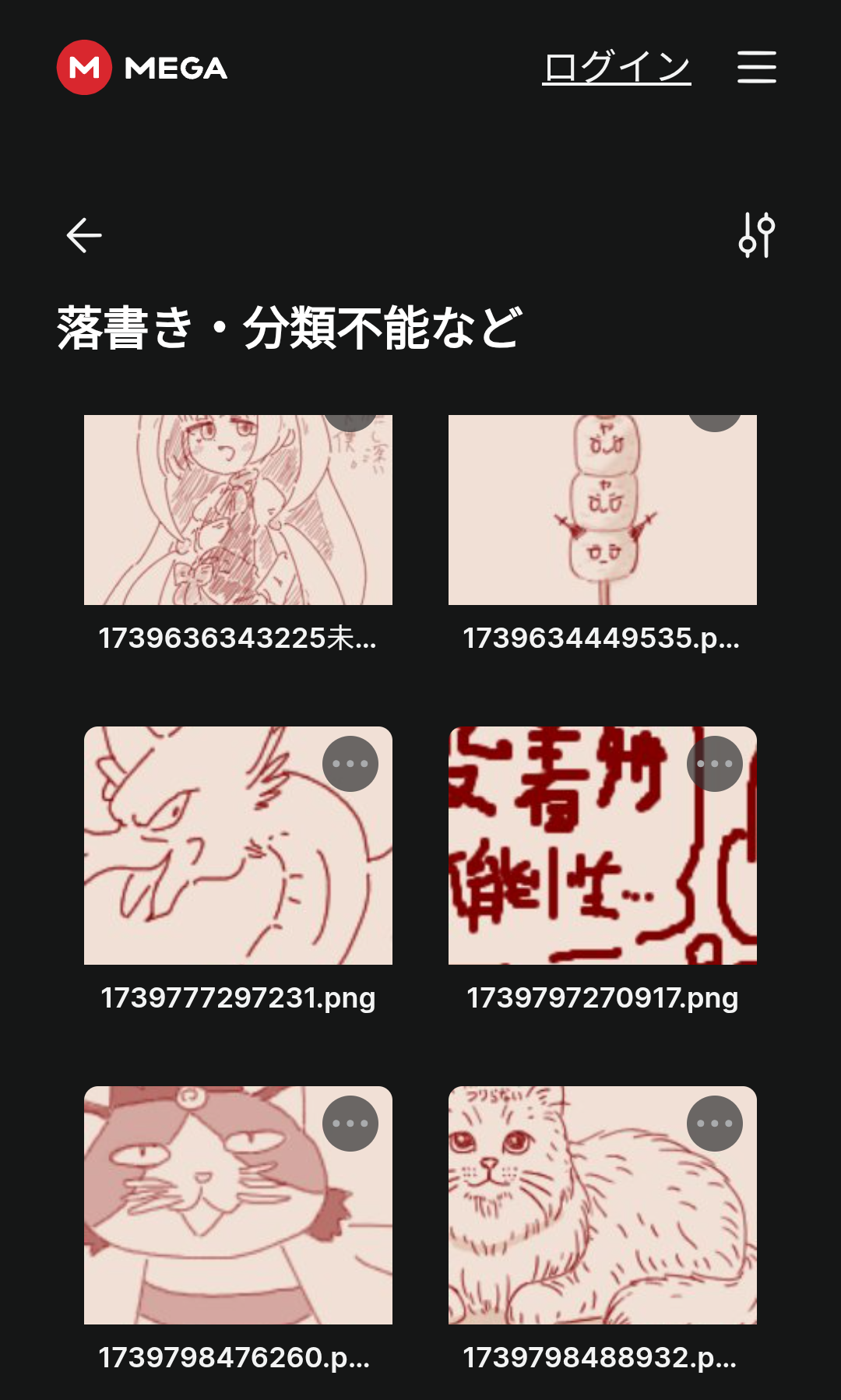The width and height of the screenshot is (841, 1400).
Task: Open the hamburger menu
Action: [x=757, y=67]
